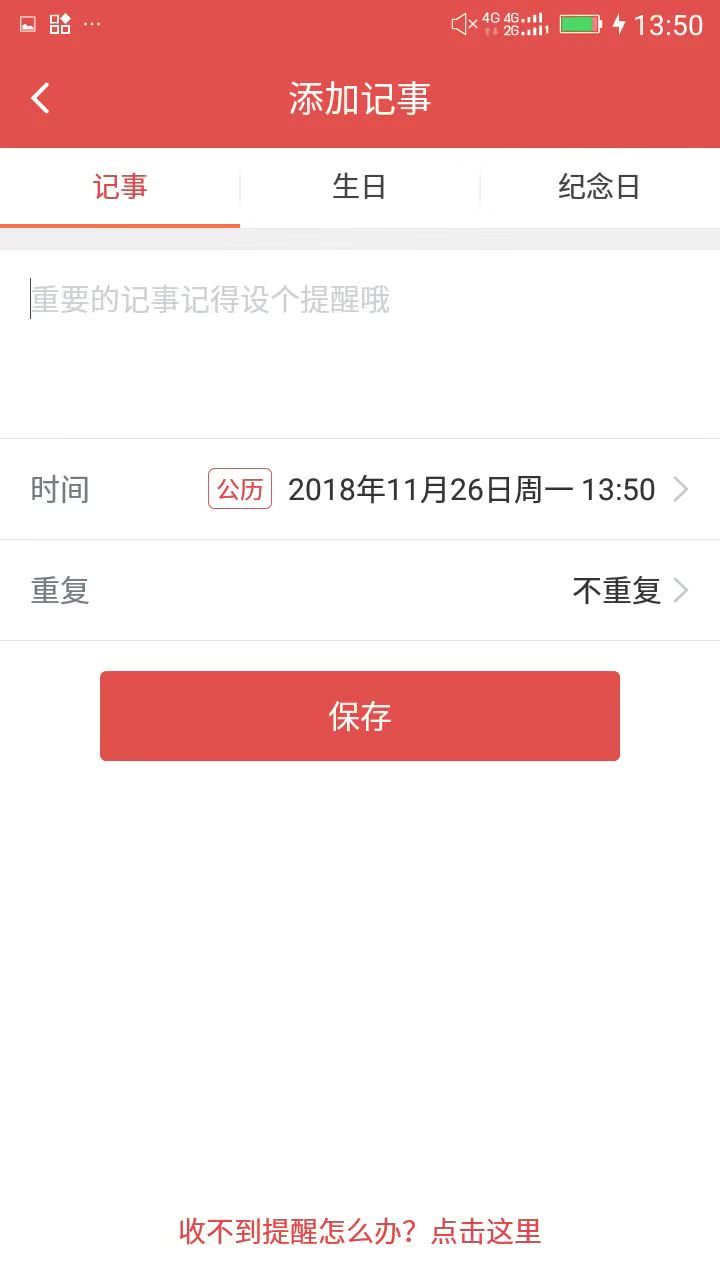The width and height of the screenshot is (720, 1280).
Task: Focus the 重要的记事 note text field
Action: [360, 340]
